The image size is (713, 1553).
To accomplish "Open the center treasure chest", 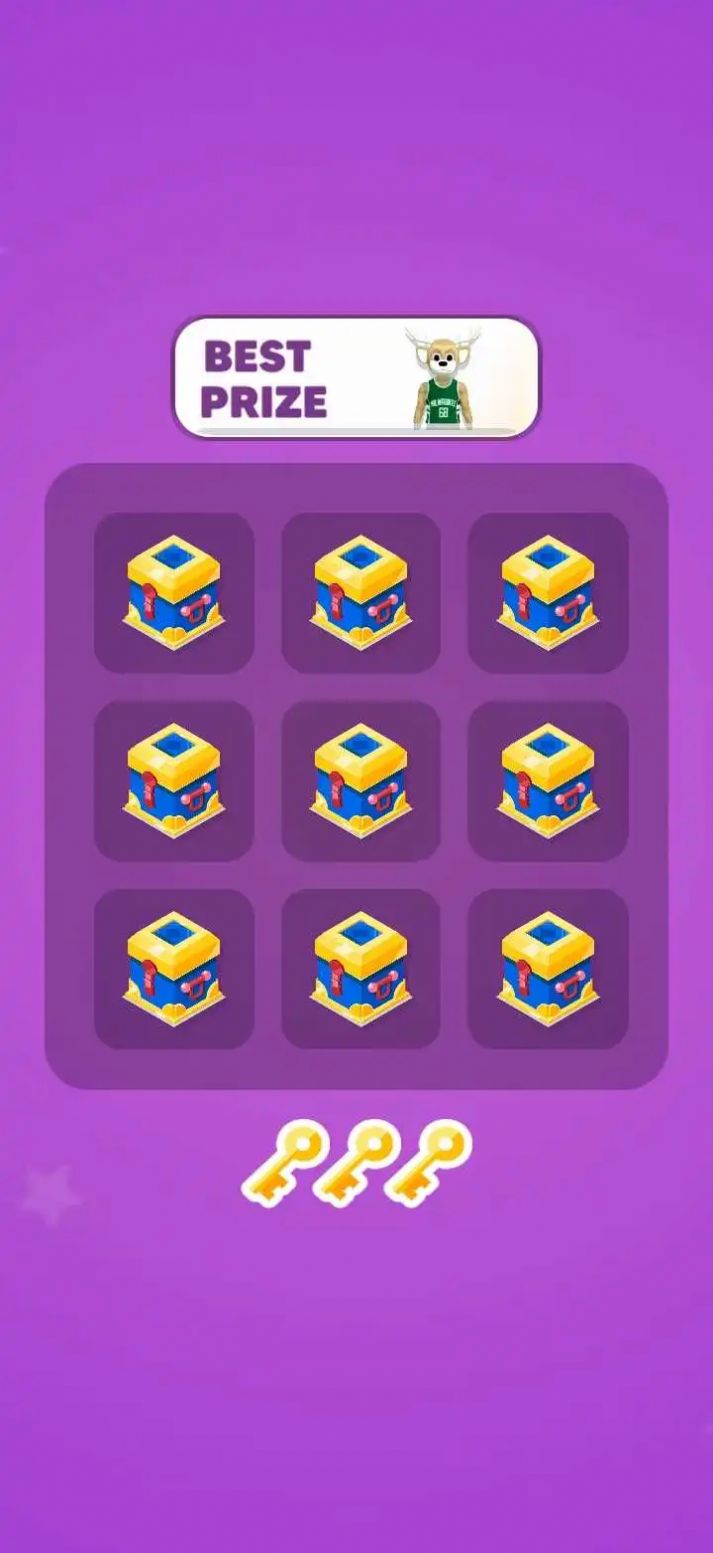I will (361, 781).
